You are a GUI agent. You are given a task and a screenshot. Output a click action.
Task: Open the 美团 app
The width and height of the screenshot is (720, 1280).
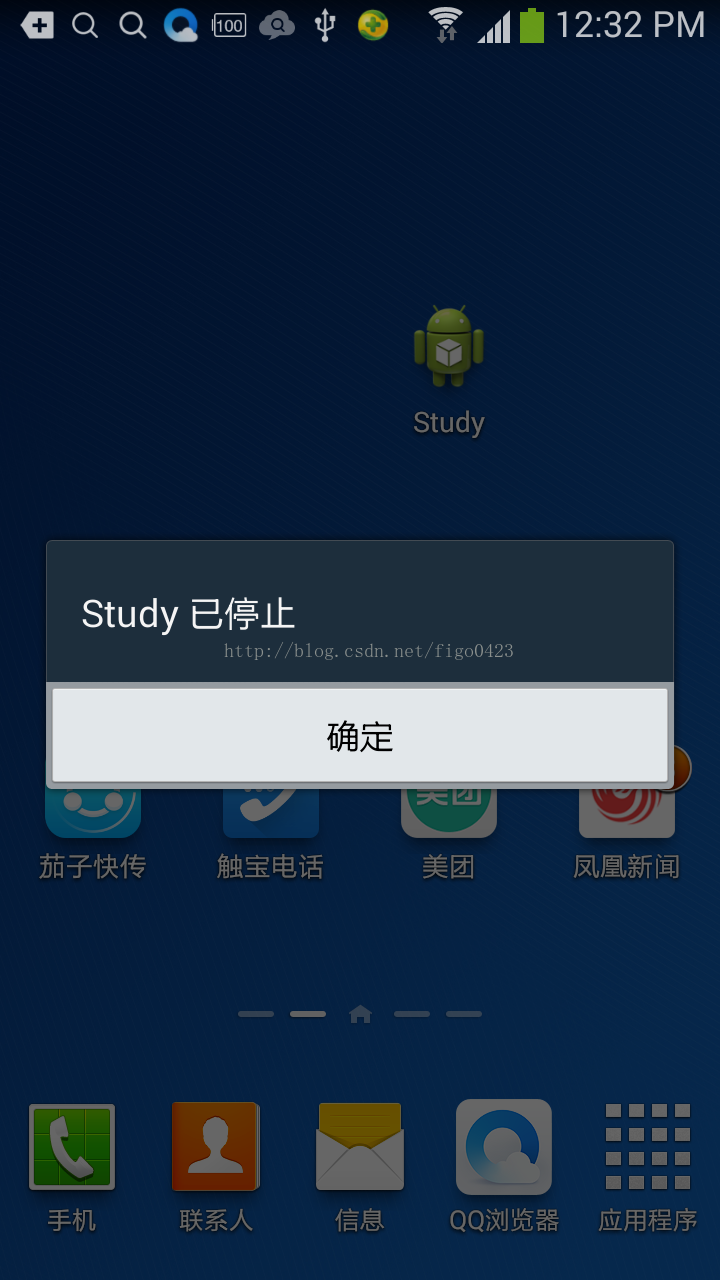448,812
